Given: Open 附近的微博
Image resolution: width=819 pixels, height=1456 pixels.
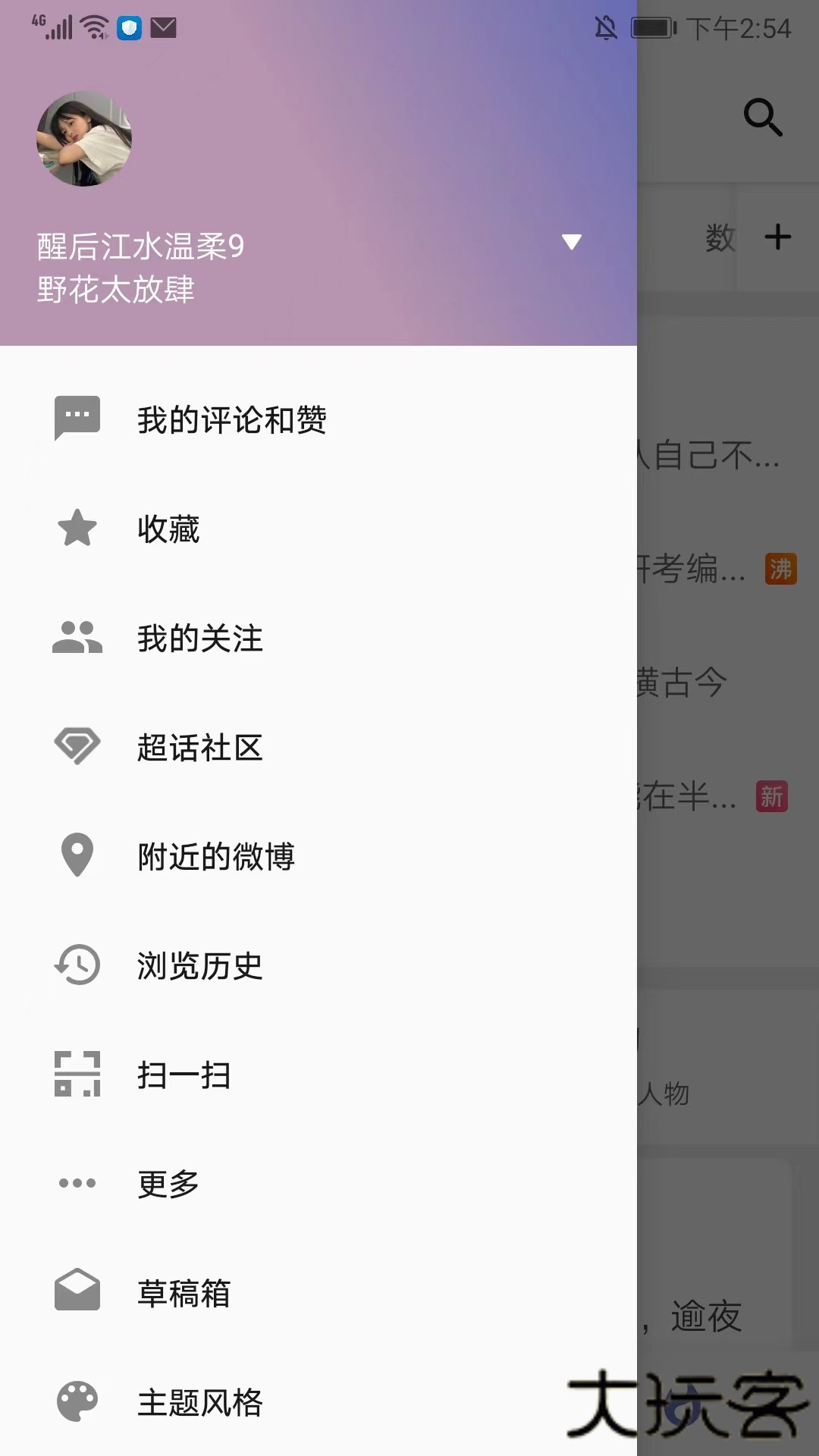Looking at the screenshot, I should click(216, 856).
